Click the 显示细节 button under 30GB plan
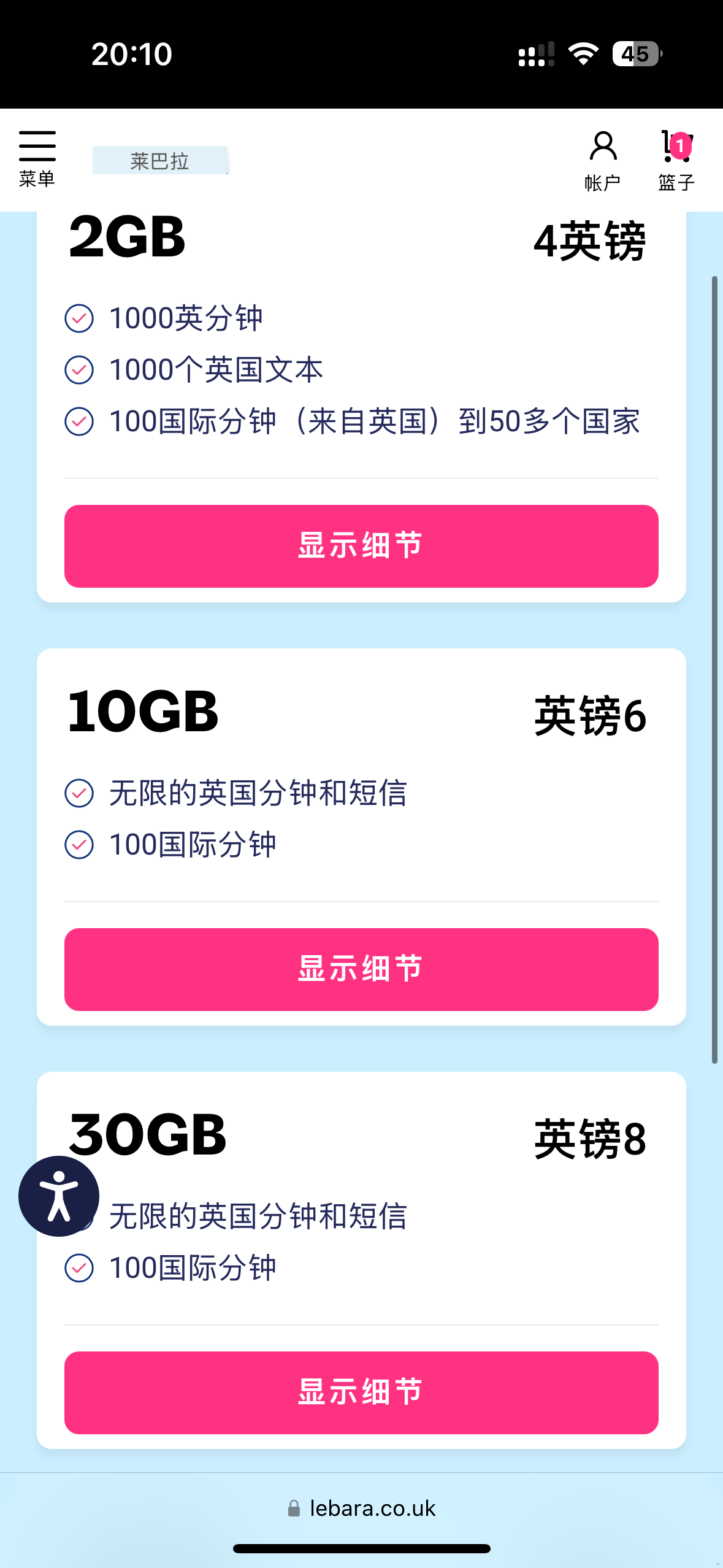723x1568 pixels. [361, 1391]
